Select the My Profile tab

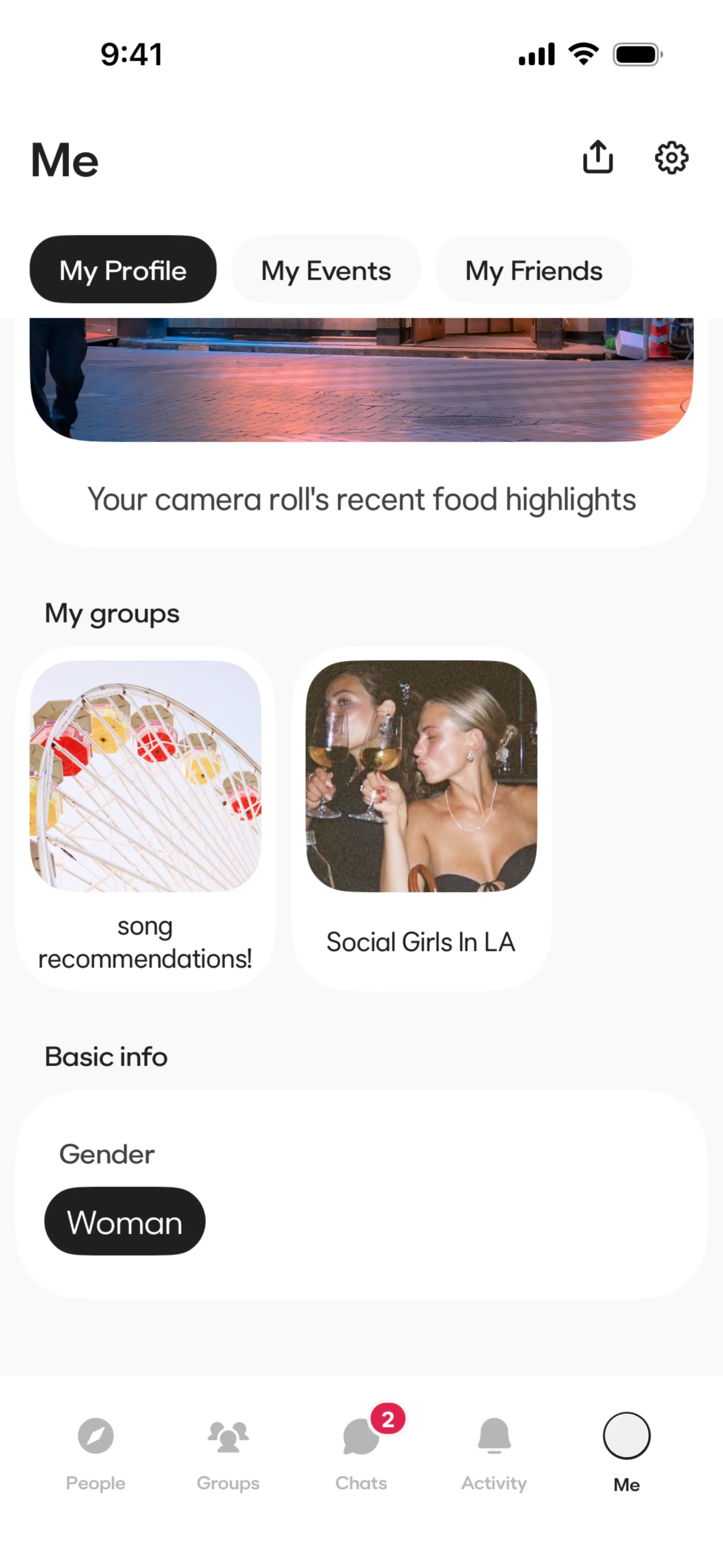[x=123, y=270]
